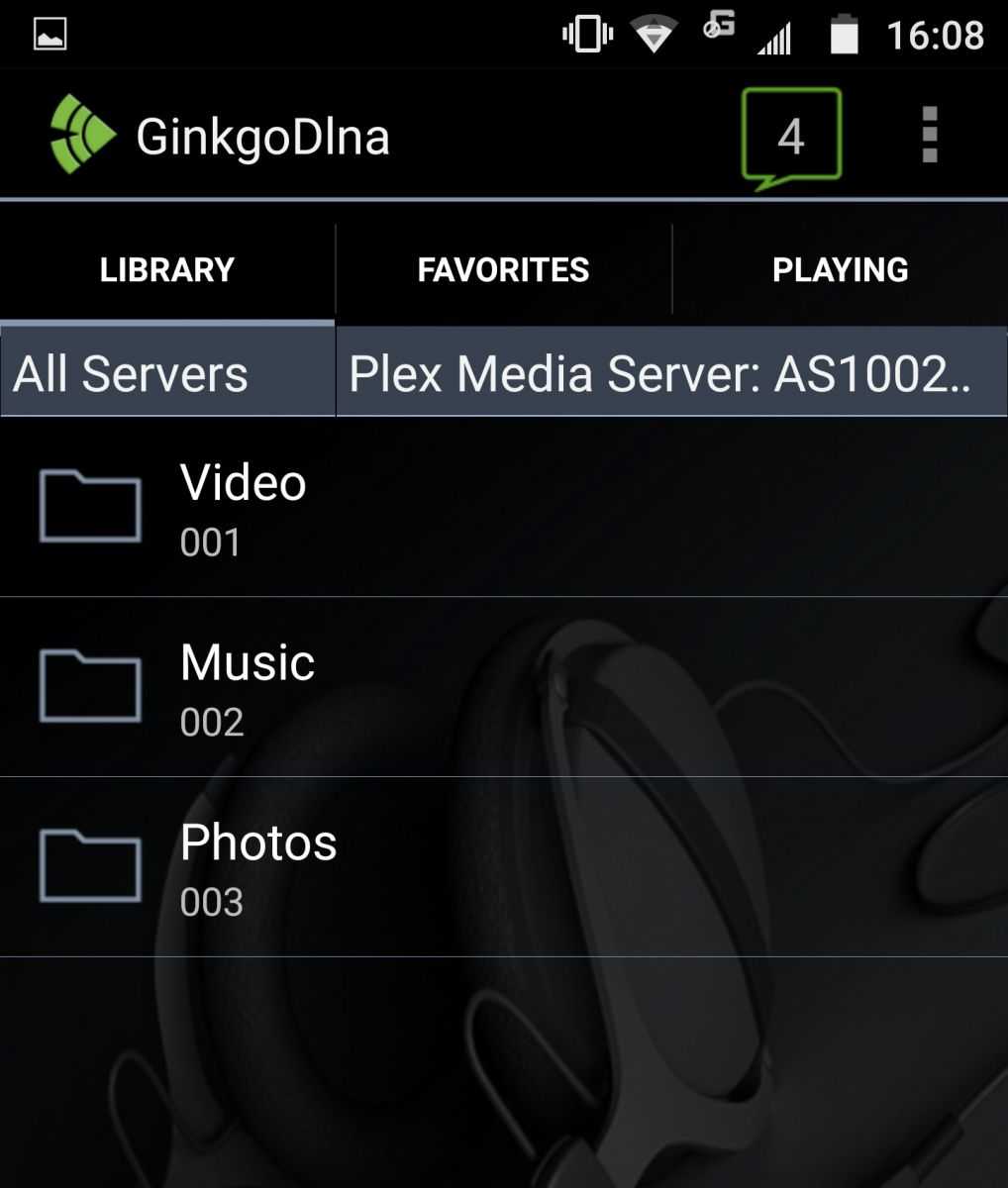Select the Library tab
The width and height of the screenshot is (1008, 1188).
tap(167, 270)
